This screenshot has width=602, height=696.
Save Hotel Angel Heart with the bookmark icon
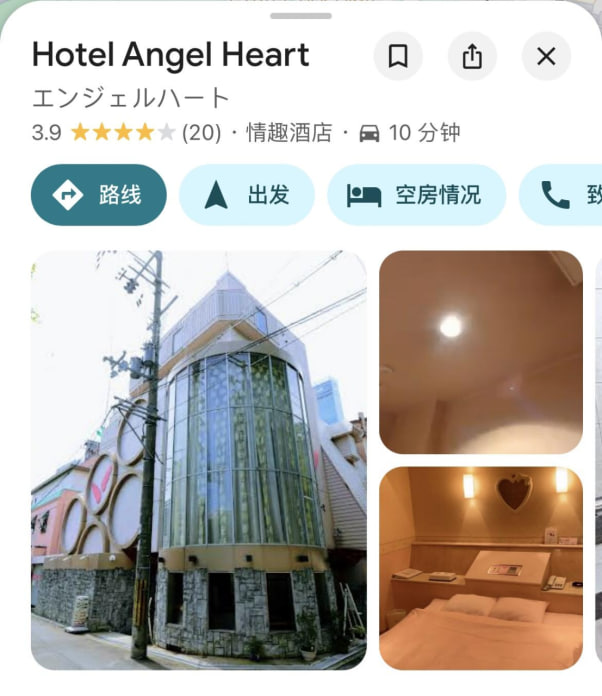tap(398, 56)
